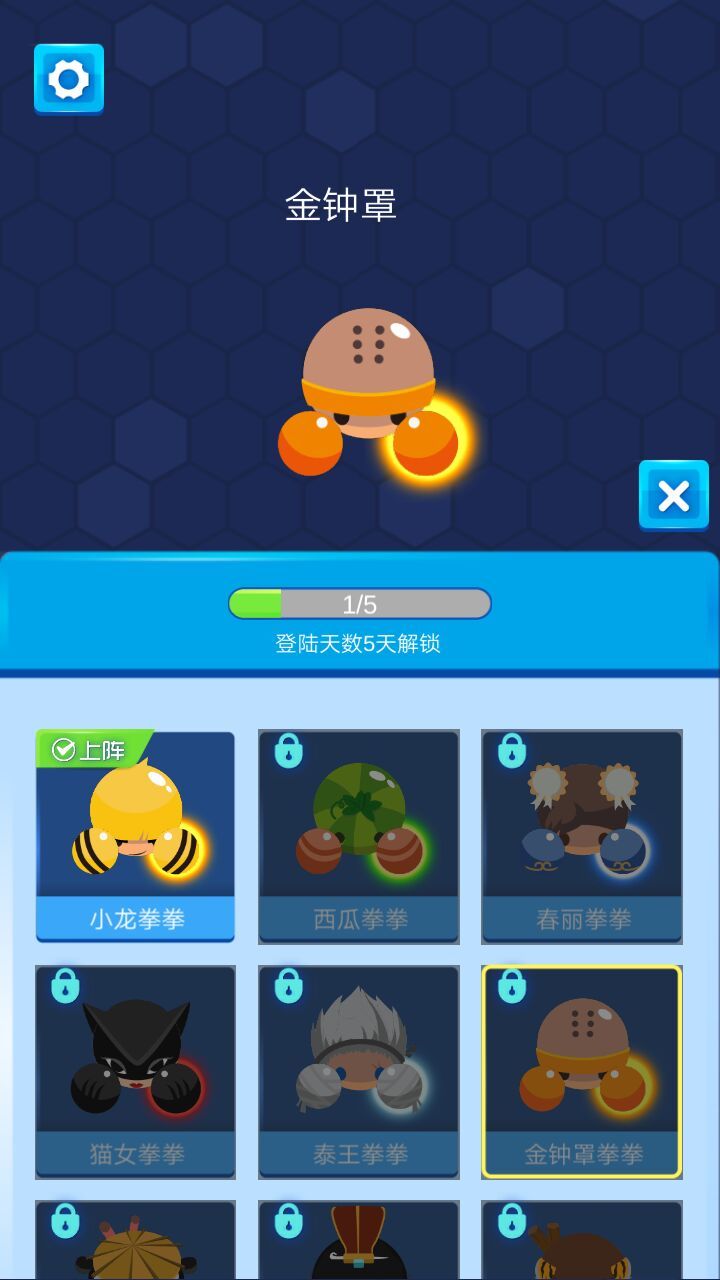Tap the 泰王拳拳 card to expand details
720x1280 pixels.
coord(358,1070)
